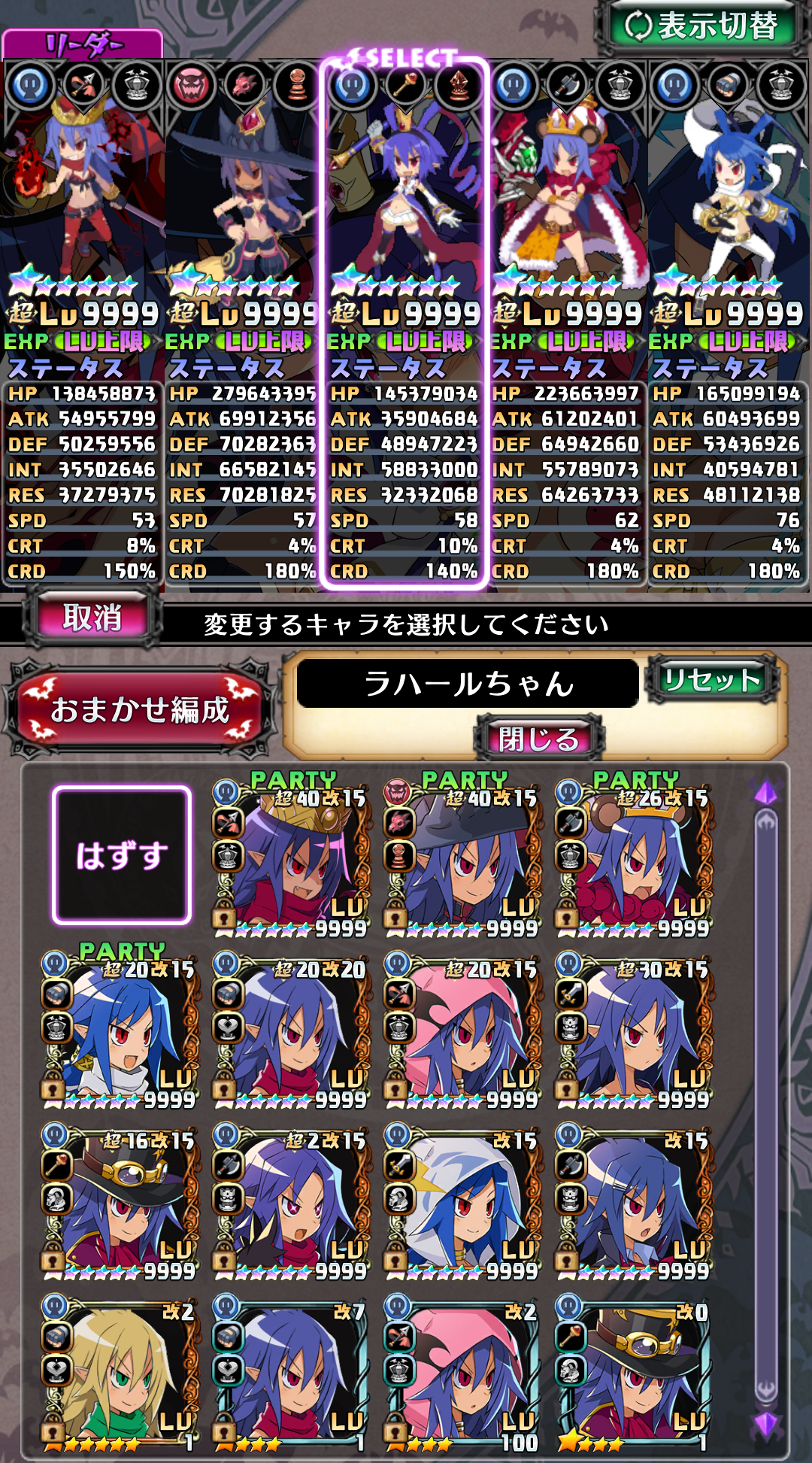Choose the character marked 超2改15
This screenshot has width=812, height=1463.
(x=292, y=1200)
